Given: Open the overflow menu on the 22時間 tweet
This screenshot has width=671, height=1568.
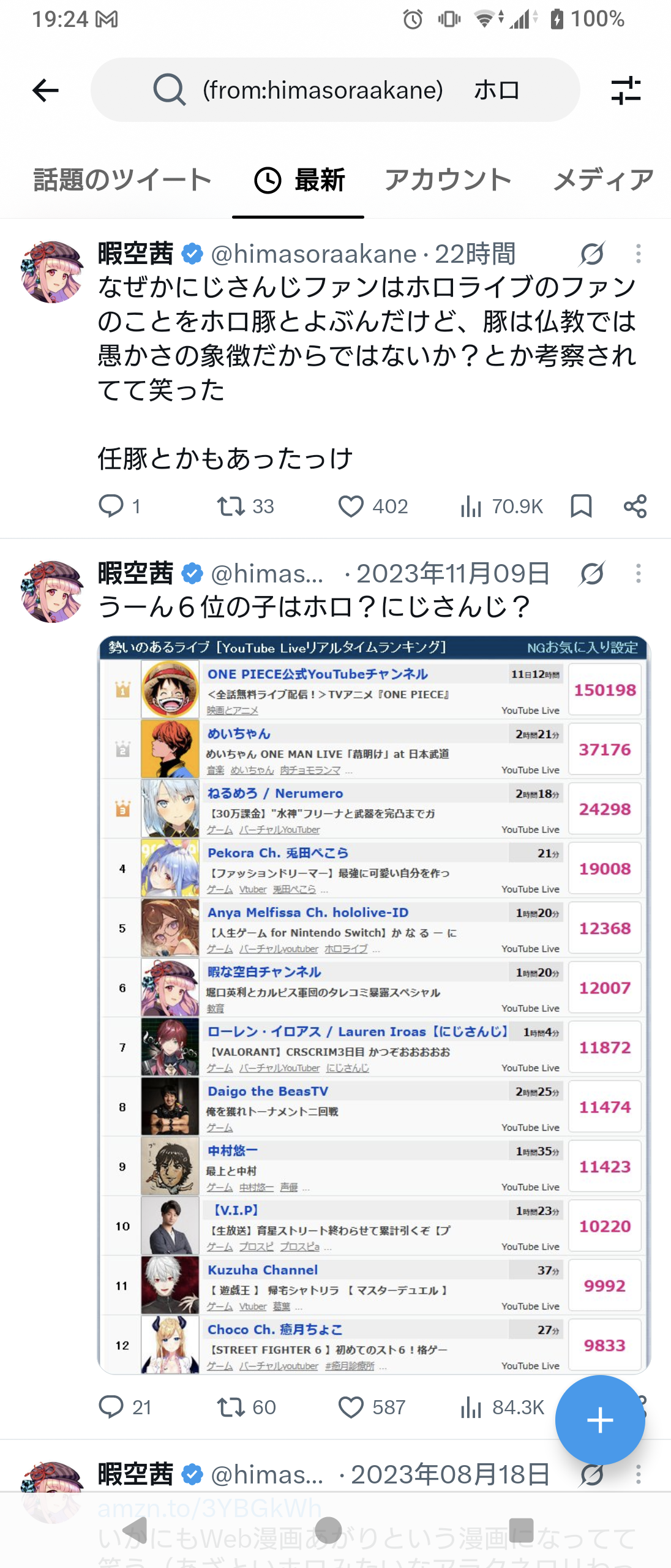Looking at the screenshot, I should (x=639, y=254).
